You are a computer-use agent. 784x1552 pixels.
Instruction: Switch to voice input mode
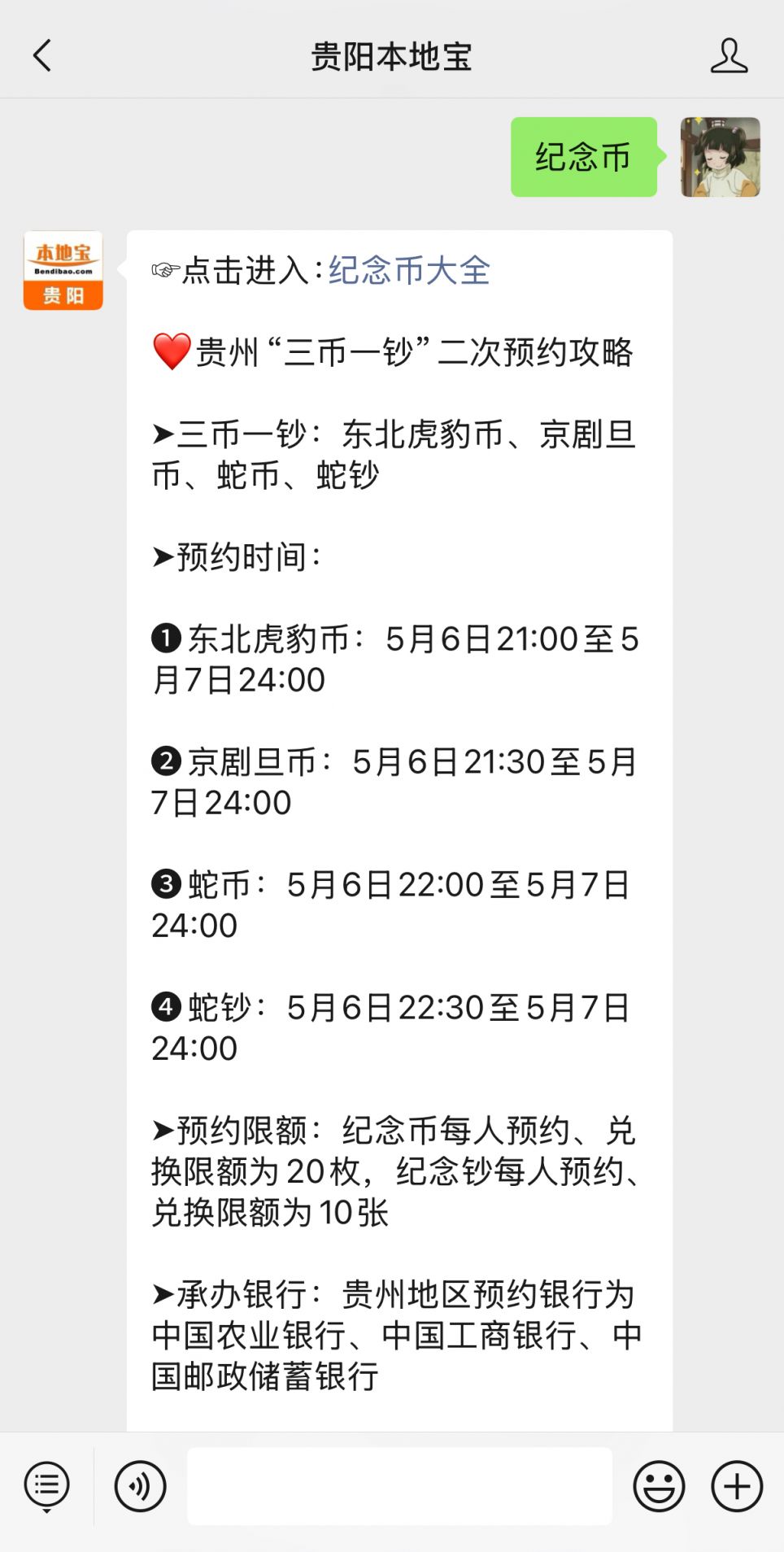click(140, 1486)
